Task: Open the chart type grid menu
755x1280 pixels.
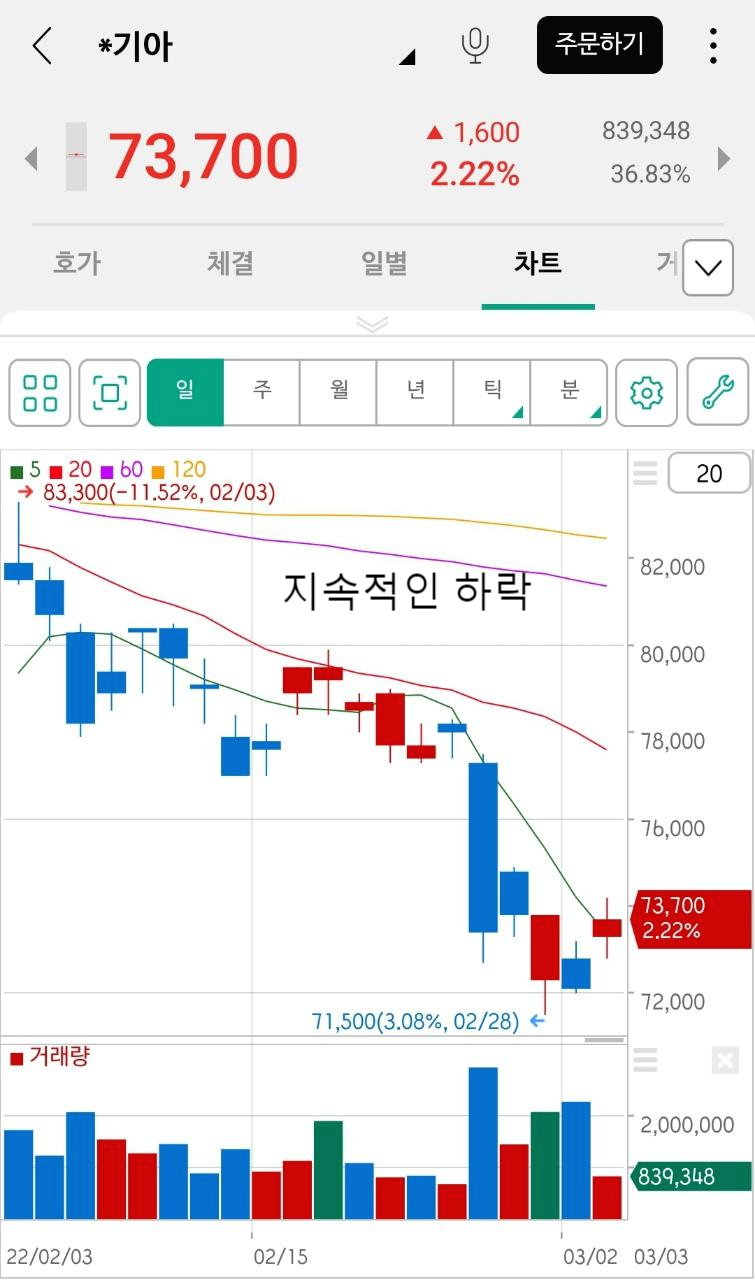Action: 40,393
